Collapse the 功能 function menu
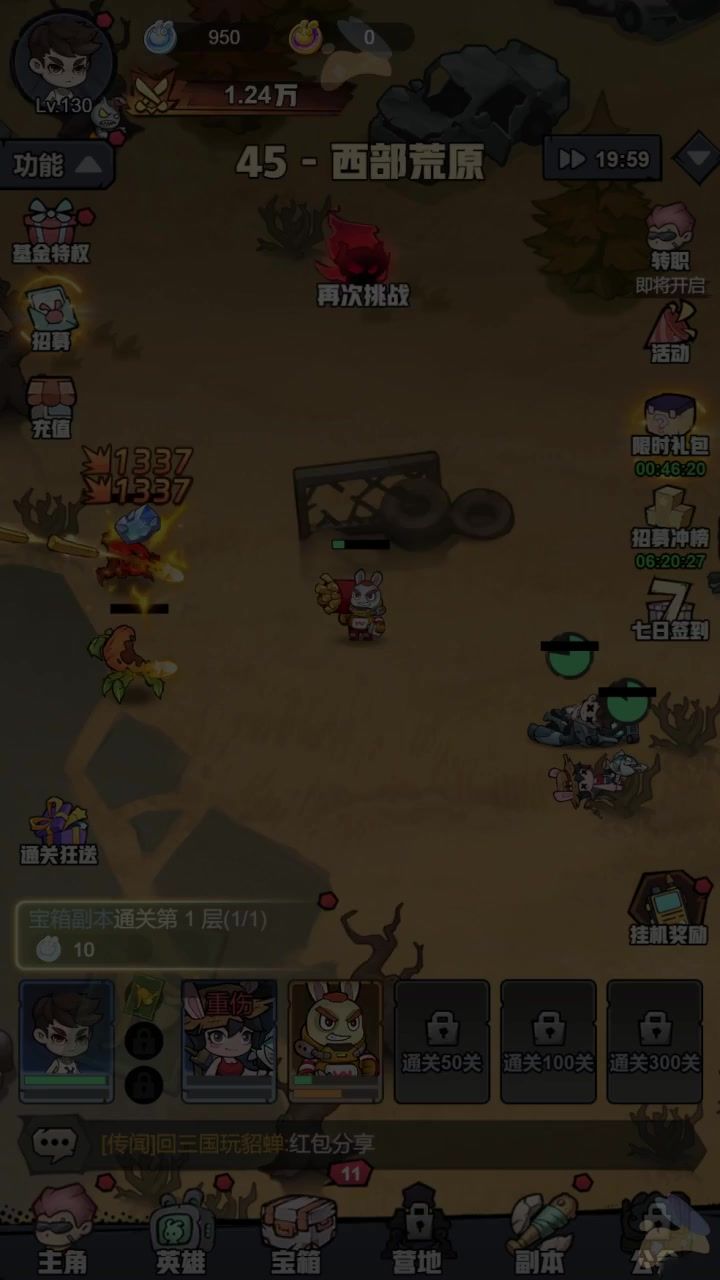Screen dimensions: 720x1280 tap(58, 166)
